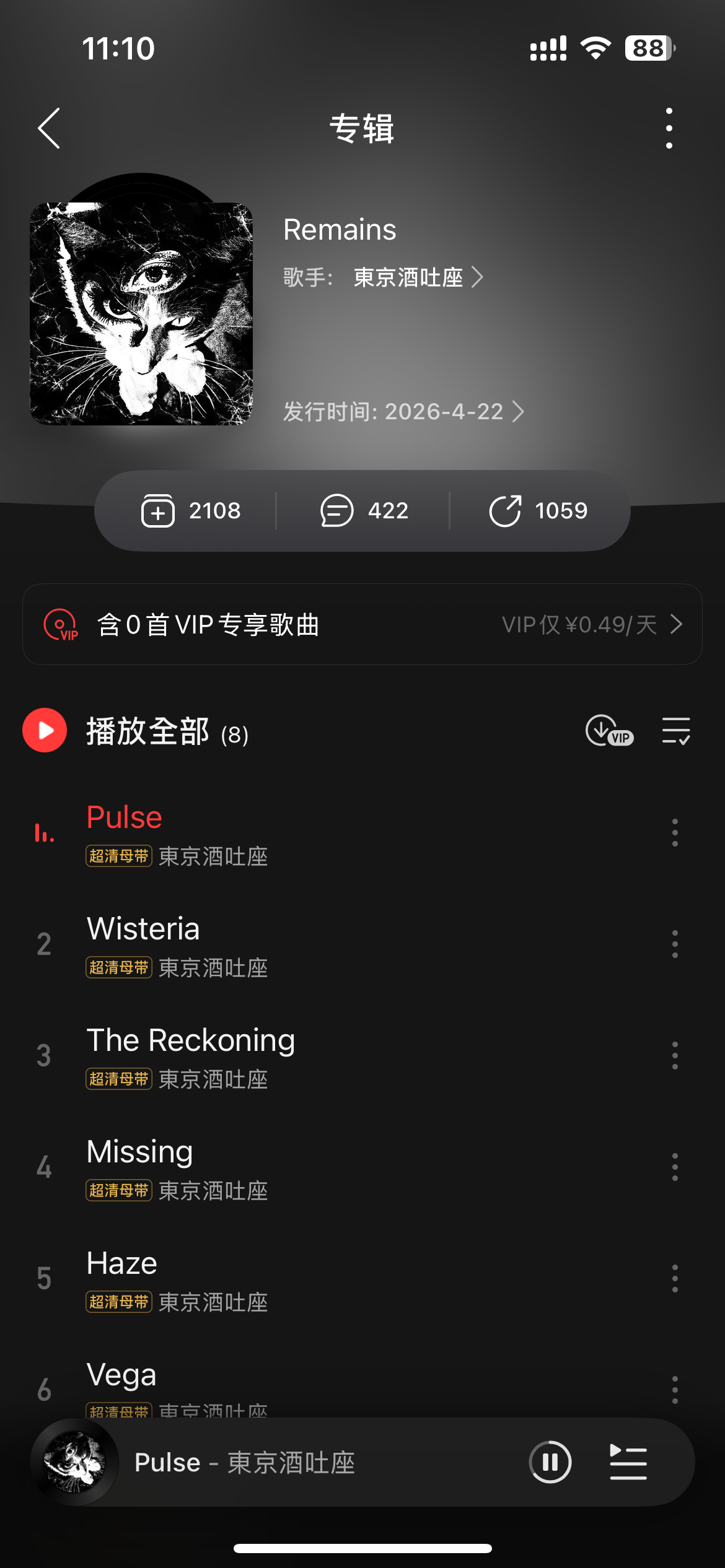
Task: Open artist 東京酒吐座 page
Action: click(x=417, y=277)
